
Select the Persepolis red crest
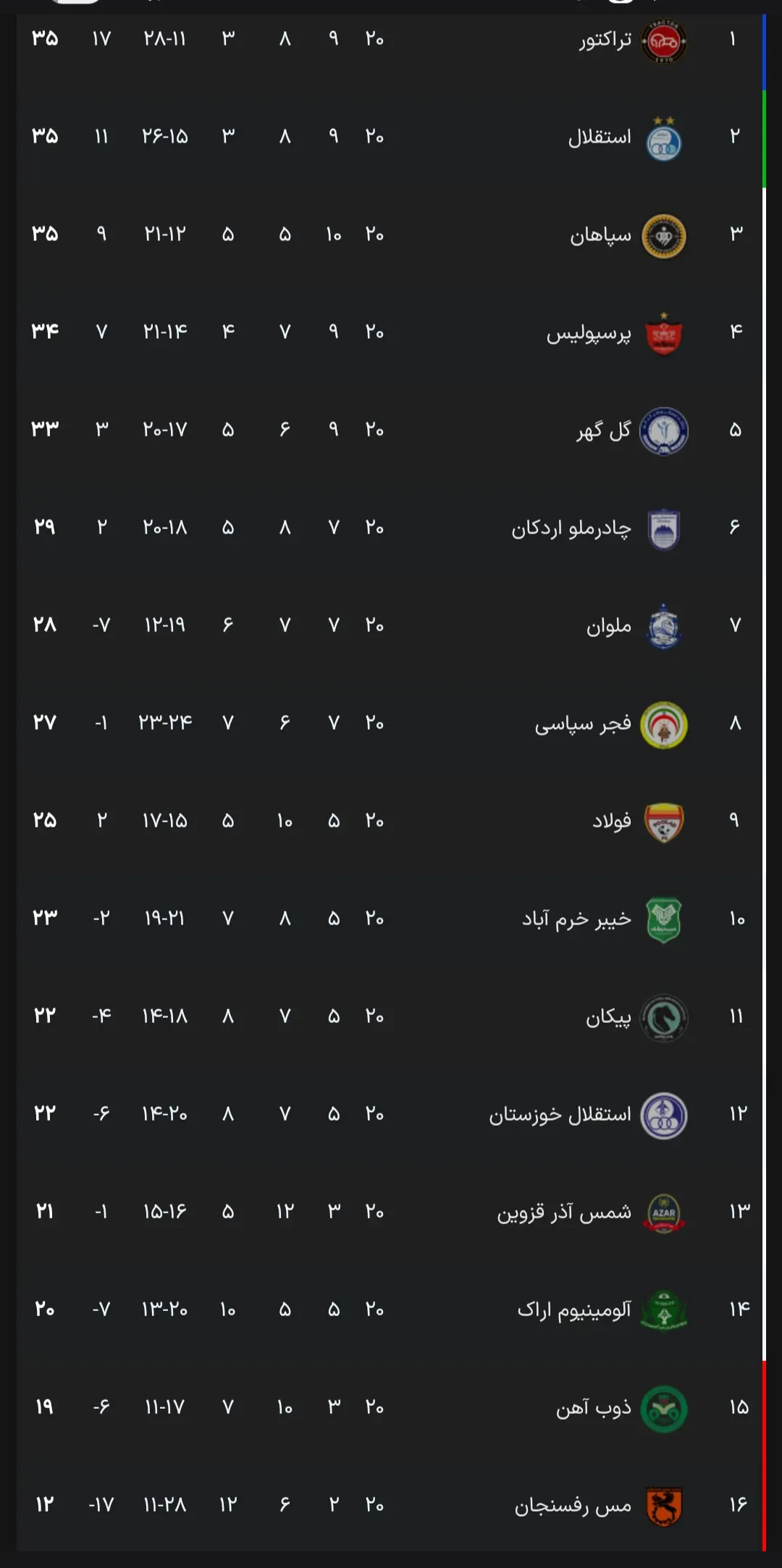(663, 333)
